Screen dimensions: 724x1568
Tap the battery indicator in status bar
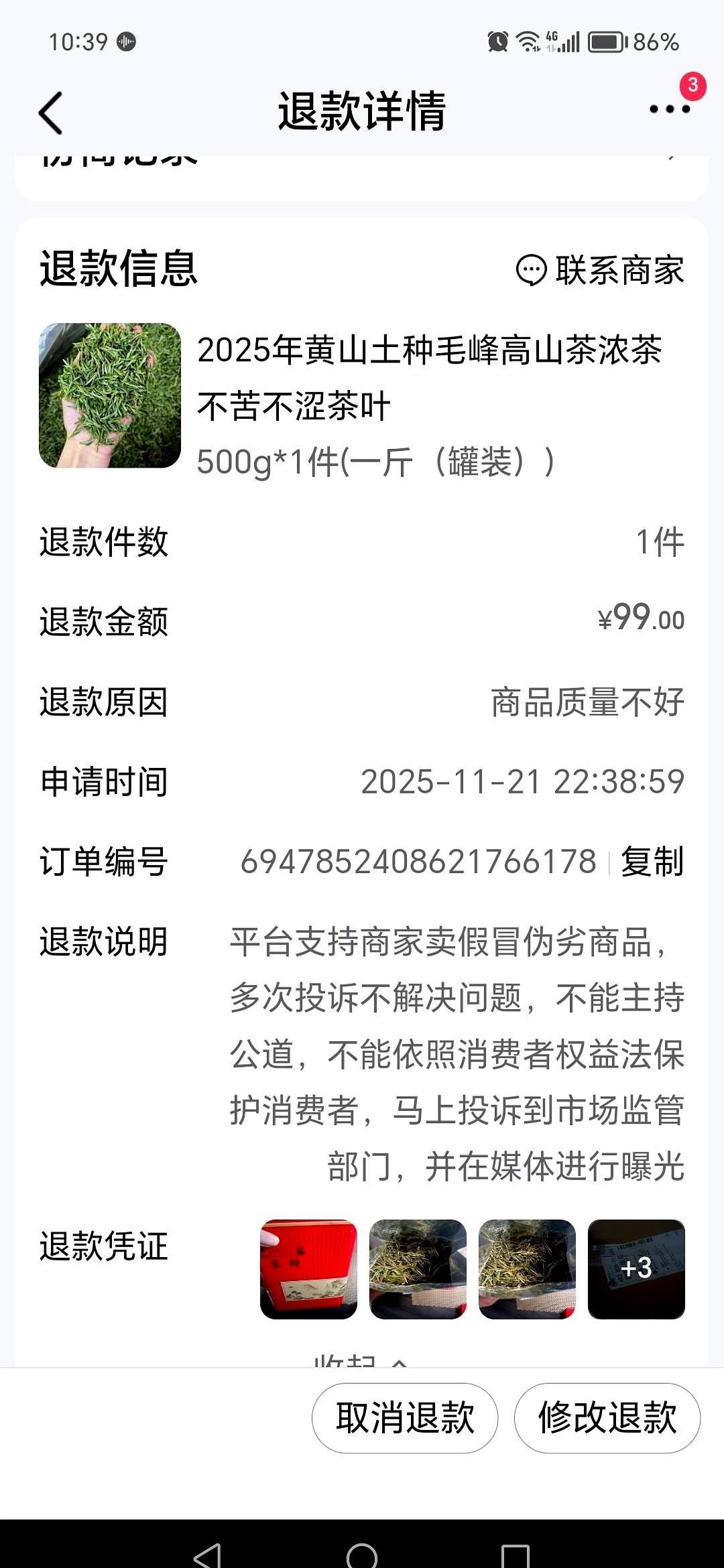[605, 42]
